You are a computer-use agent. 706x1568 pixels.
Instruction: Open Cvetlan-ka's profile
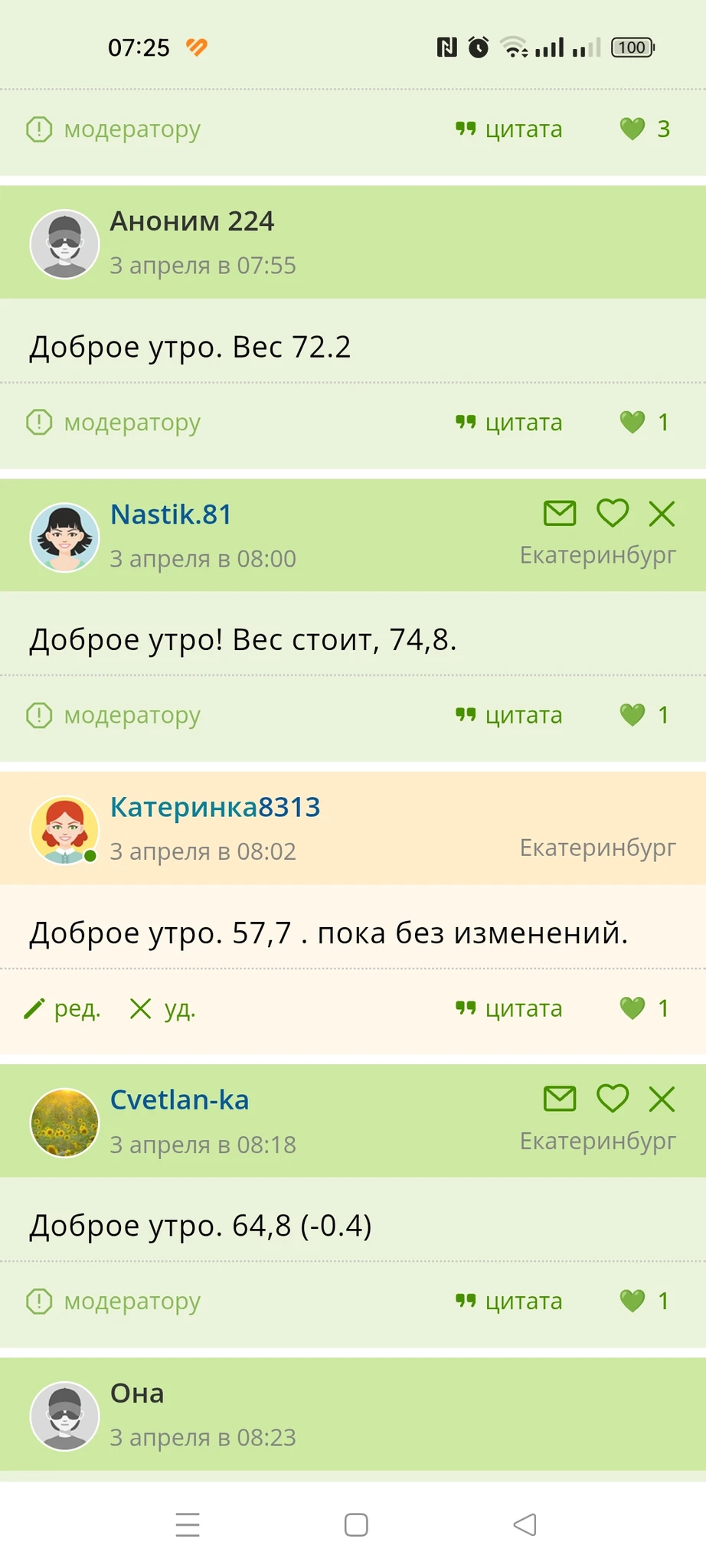tap(179, 1100)
